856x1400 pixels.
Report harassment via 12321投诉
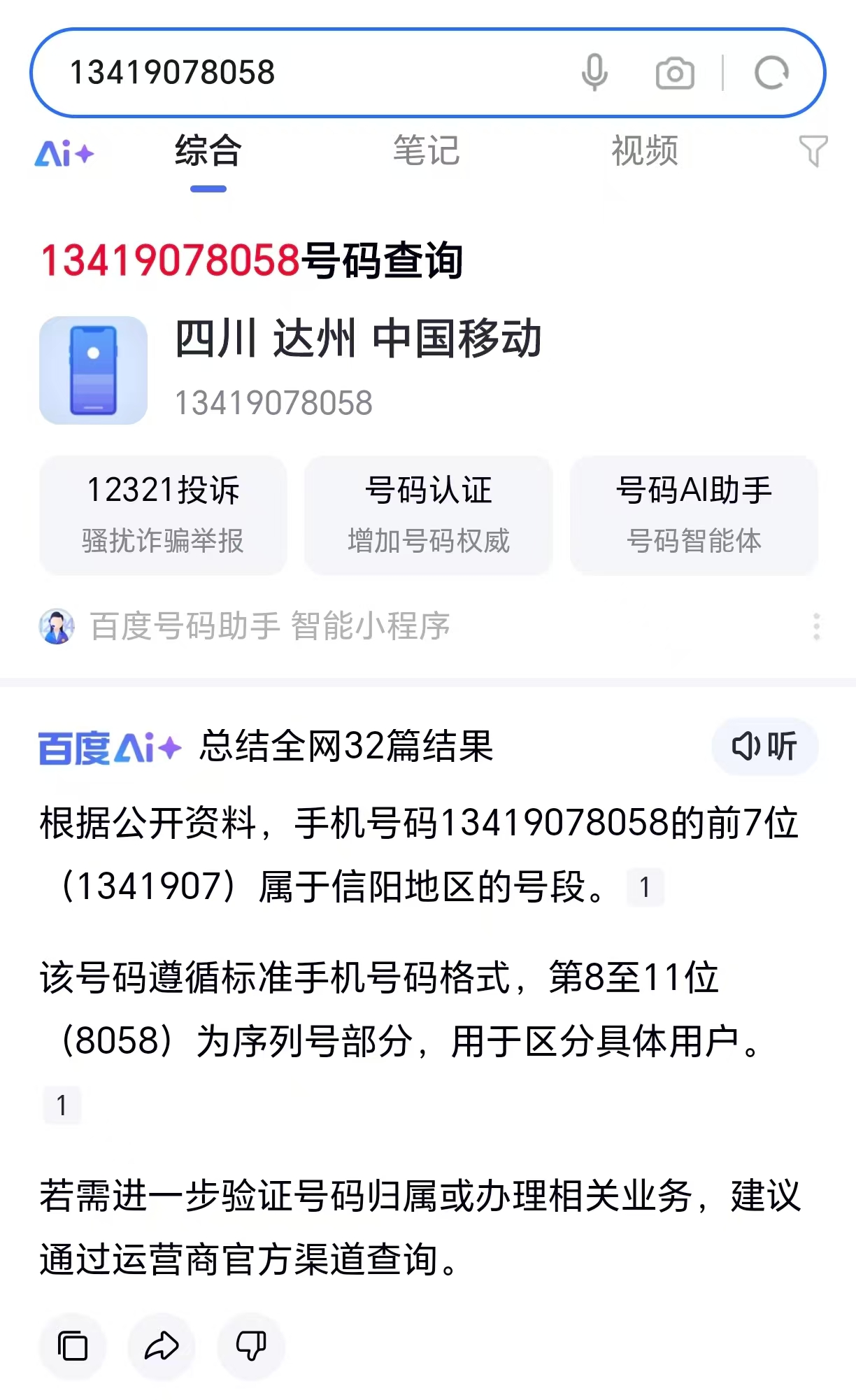point(163,515)
